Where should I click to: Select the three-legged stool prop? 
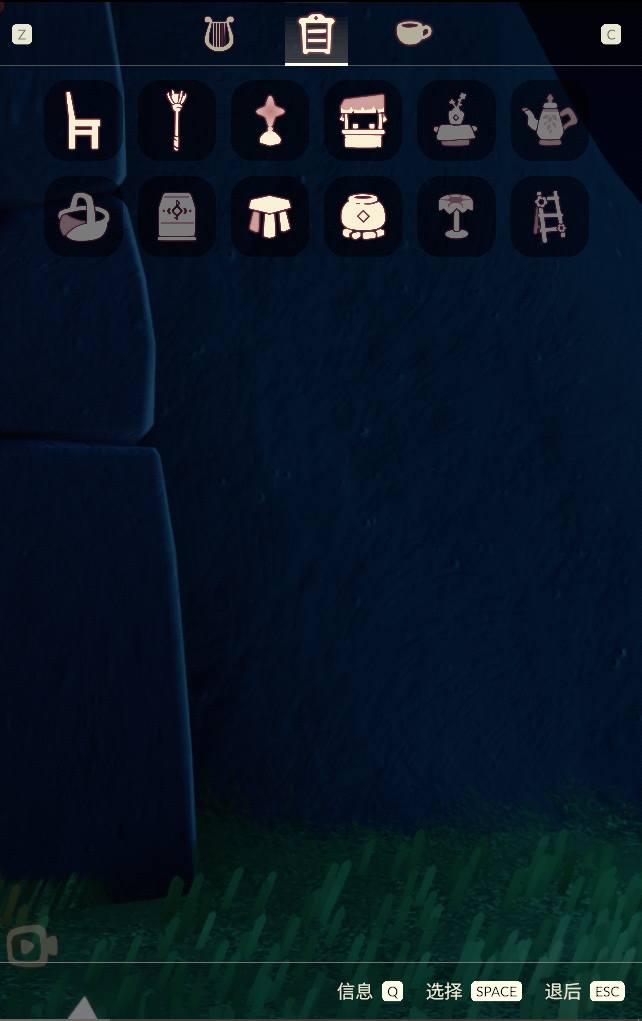(x=269, y=216)
